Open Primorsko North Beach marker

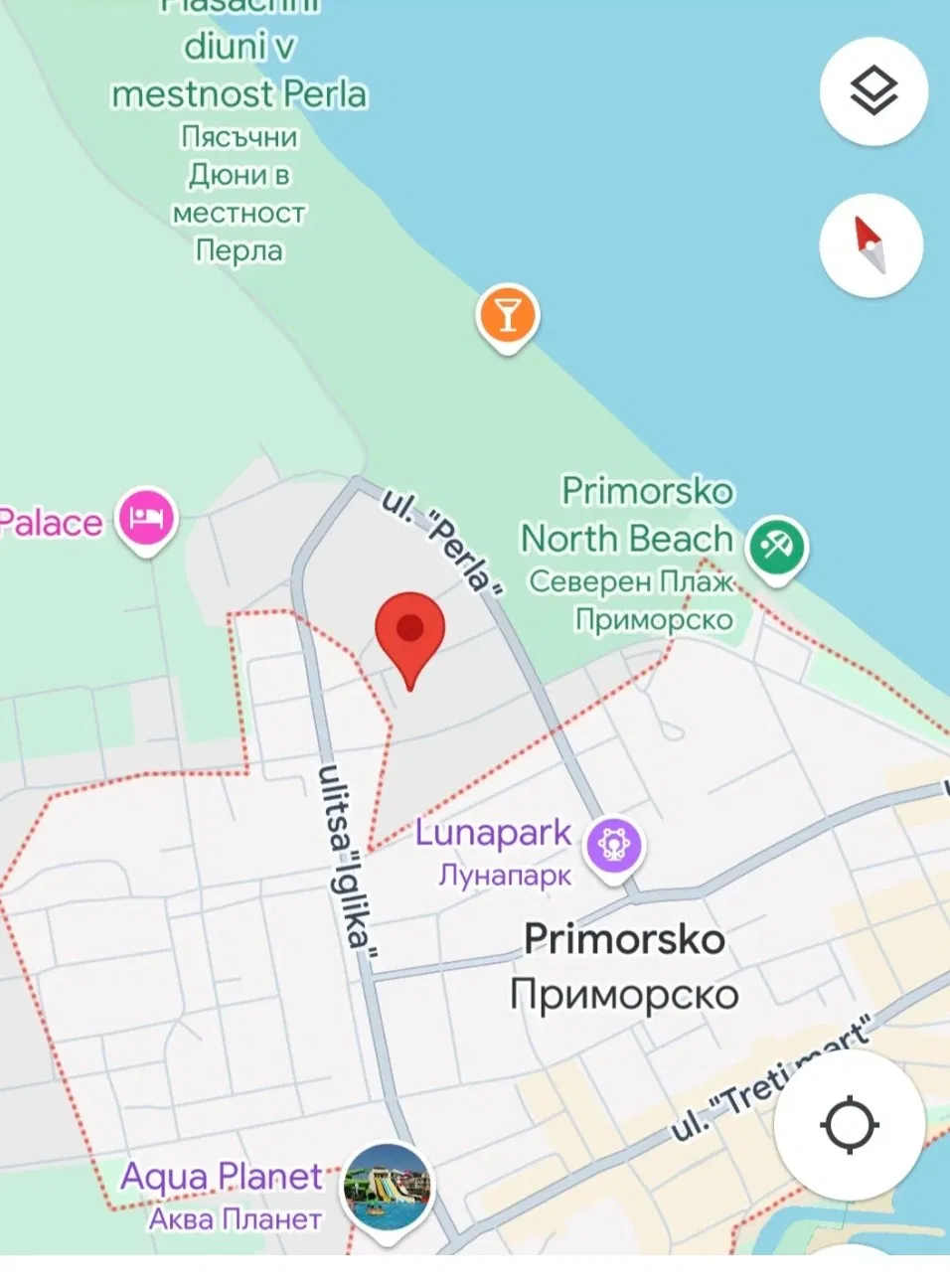click(776, 545)
